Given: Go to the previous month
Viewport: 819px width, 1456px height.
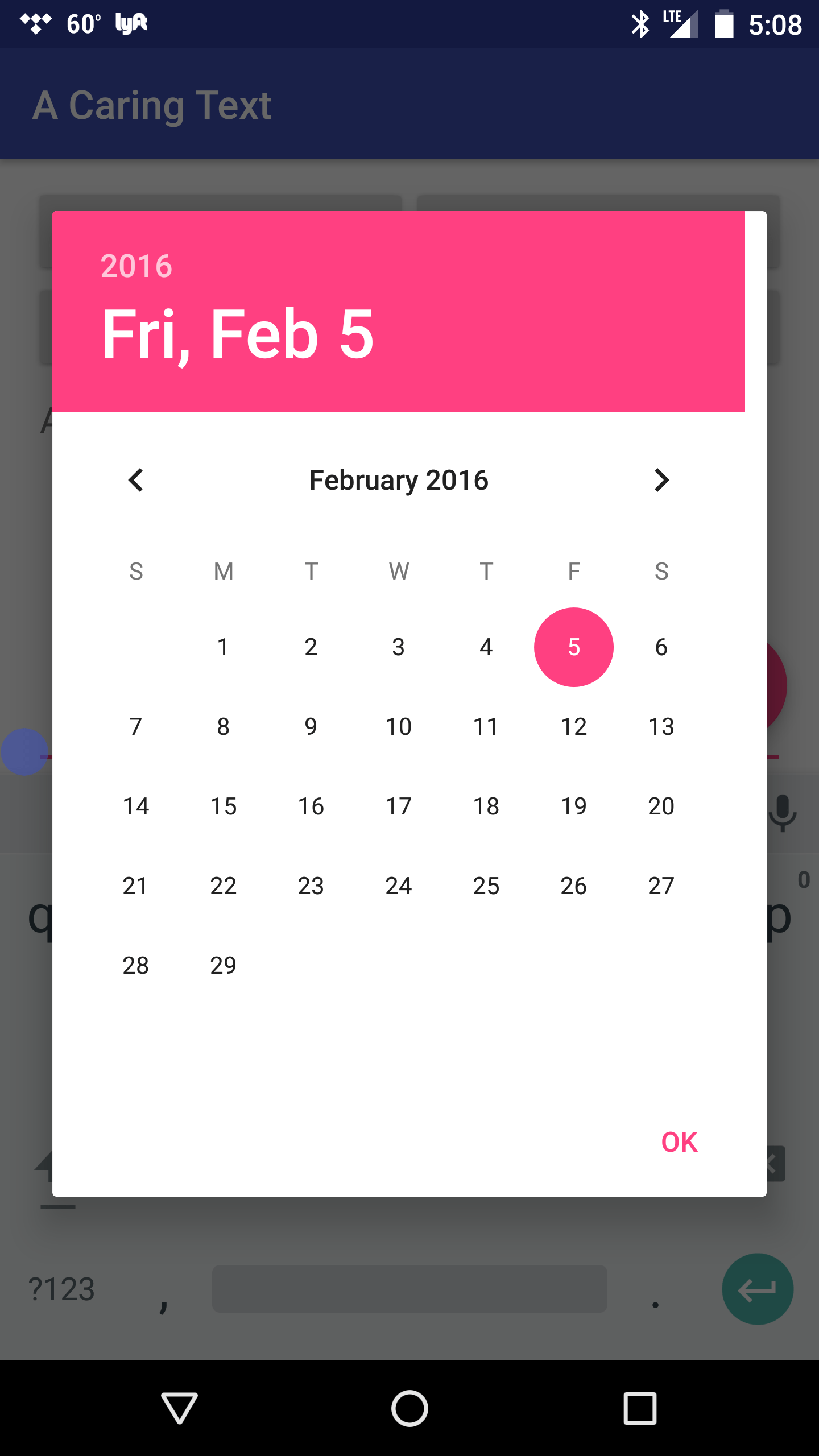Looking at the screenshot, I should [136, 481].
